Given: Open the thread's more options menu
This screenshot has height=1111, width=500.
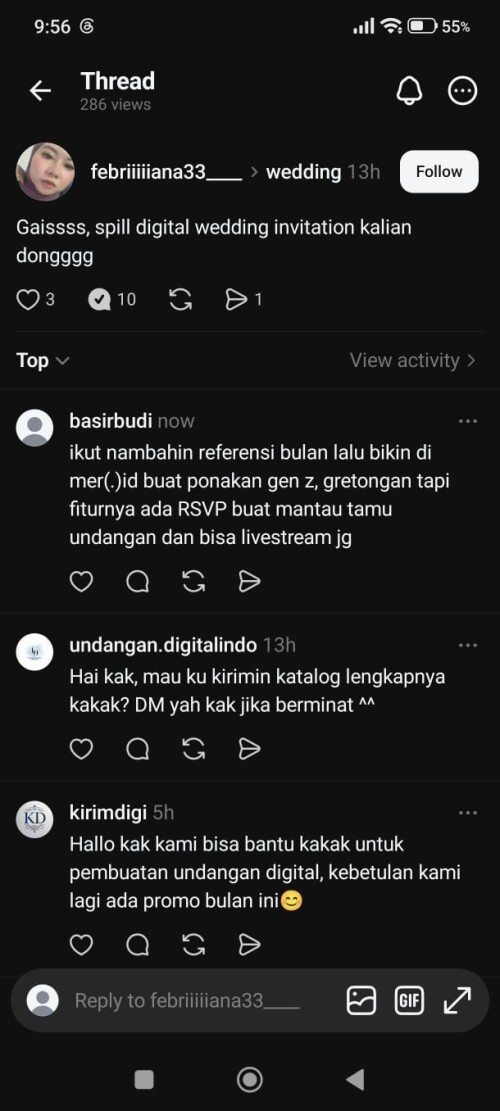Looking at the screenshot, I should click(x=463, y=91).
